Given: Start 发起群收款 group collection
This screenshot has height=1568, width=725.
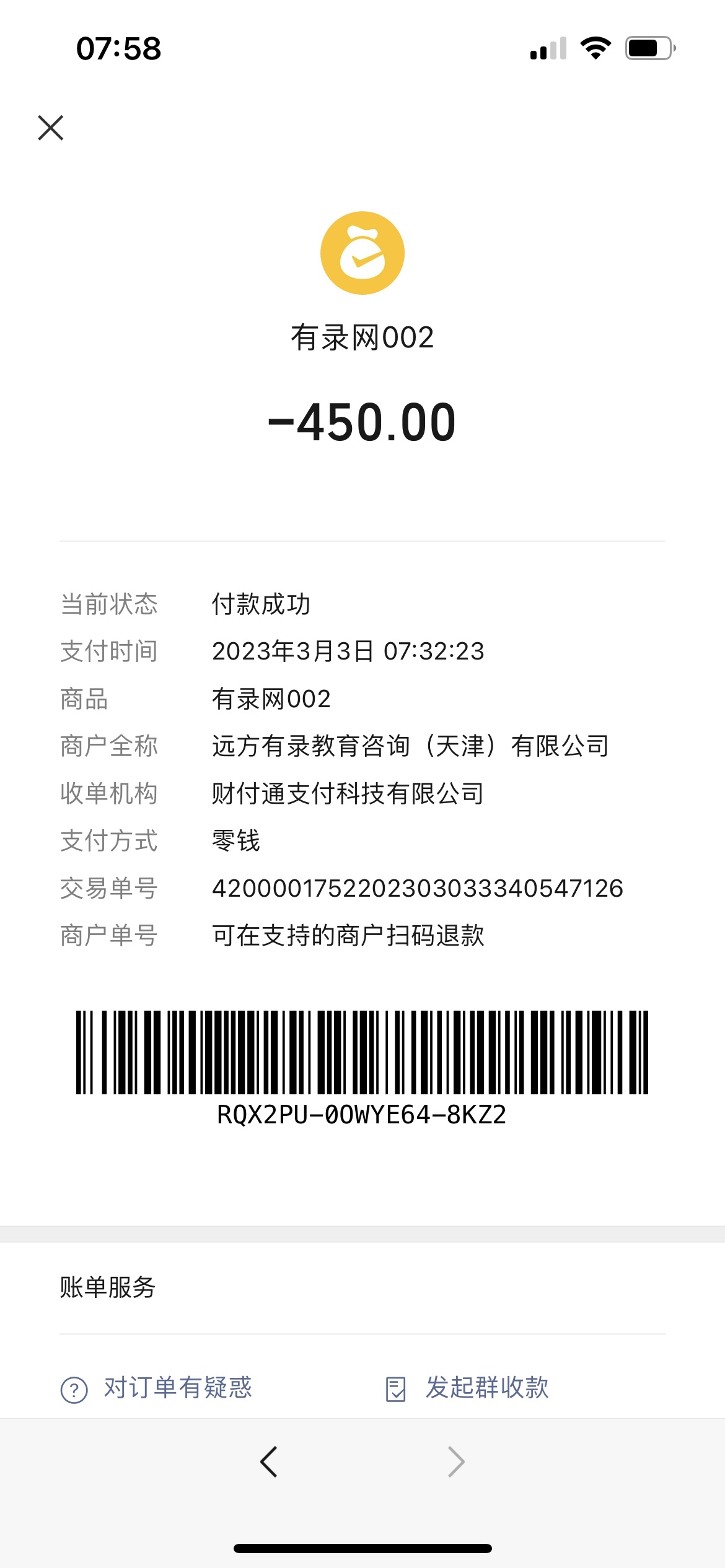Looking at the screenshot, I should pos(468,1388).
